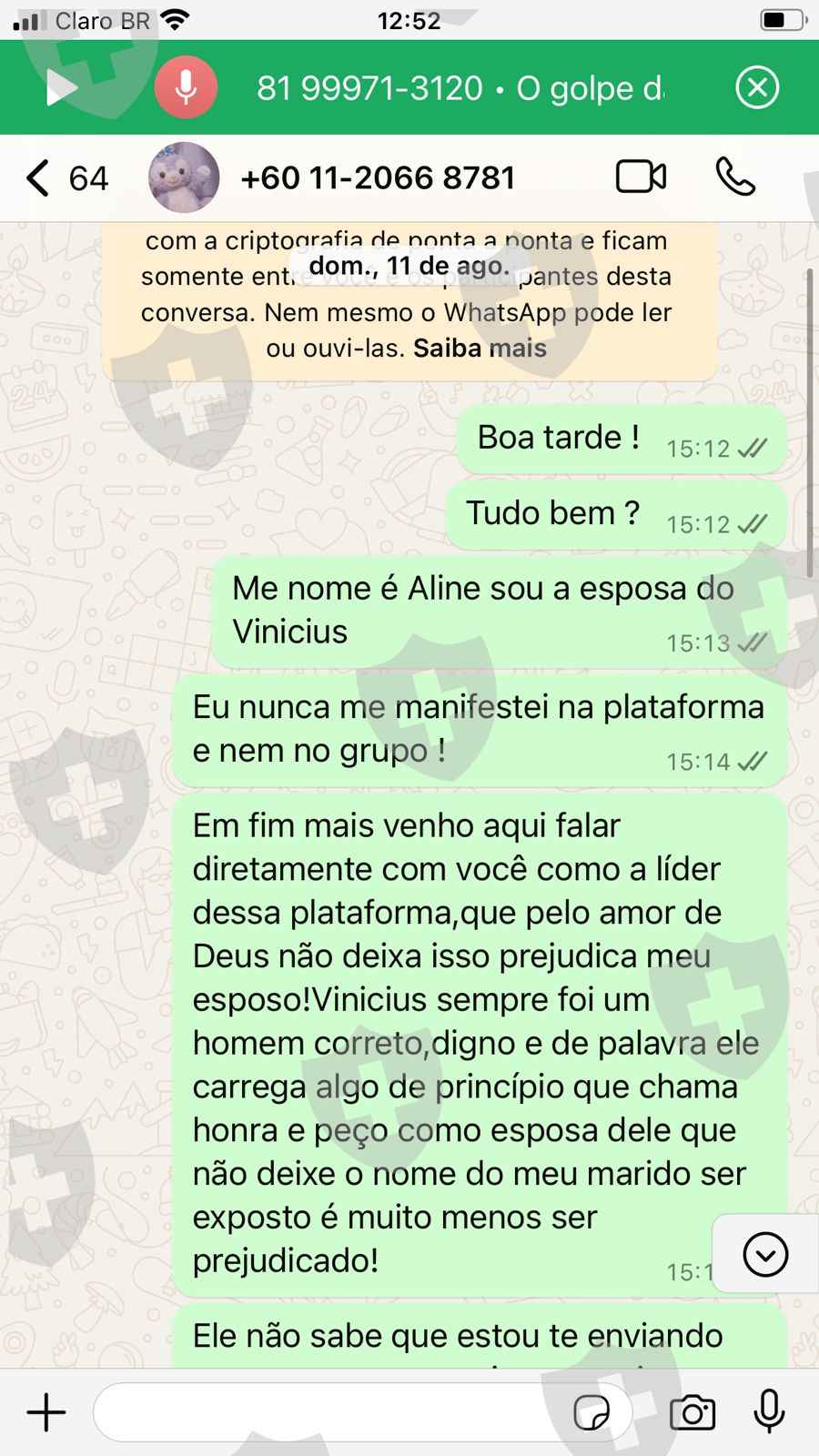Open the camera

pos(693,1413)
